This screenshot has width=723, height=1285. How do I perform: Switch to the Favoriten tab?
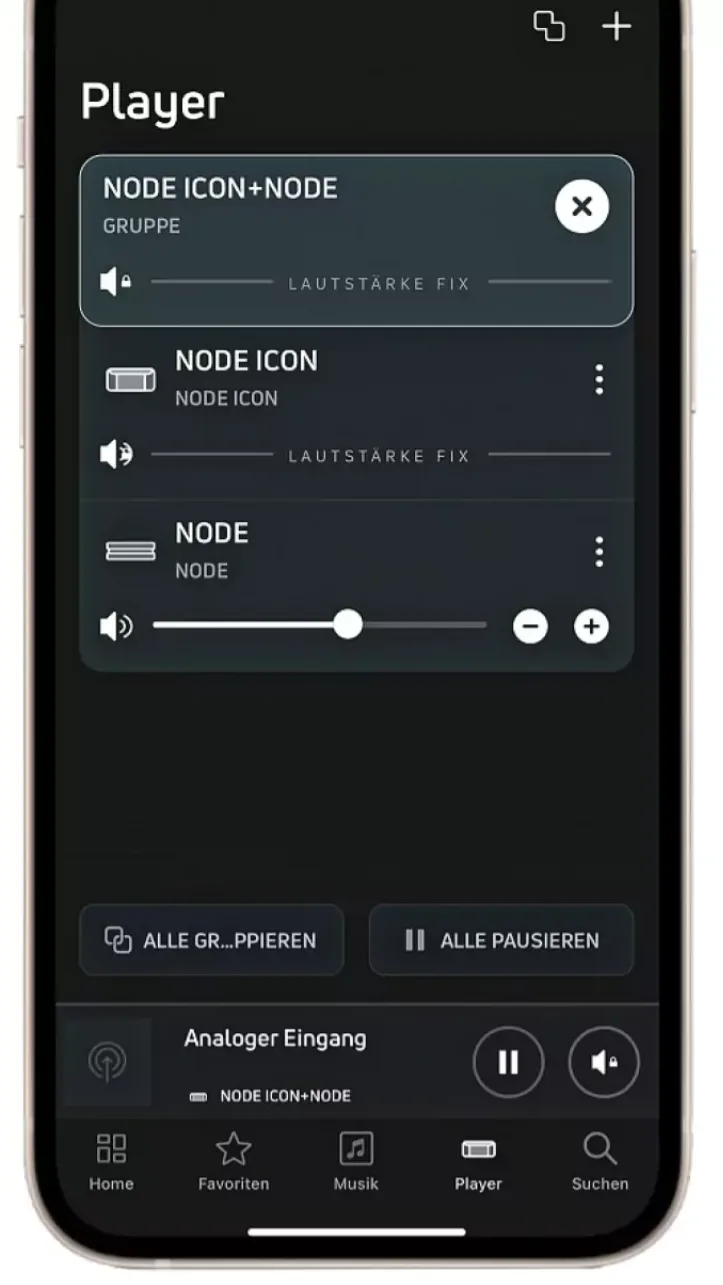pyautogui.click(x=233, y=1162)
